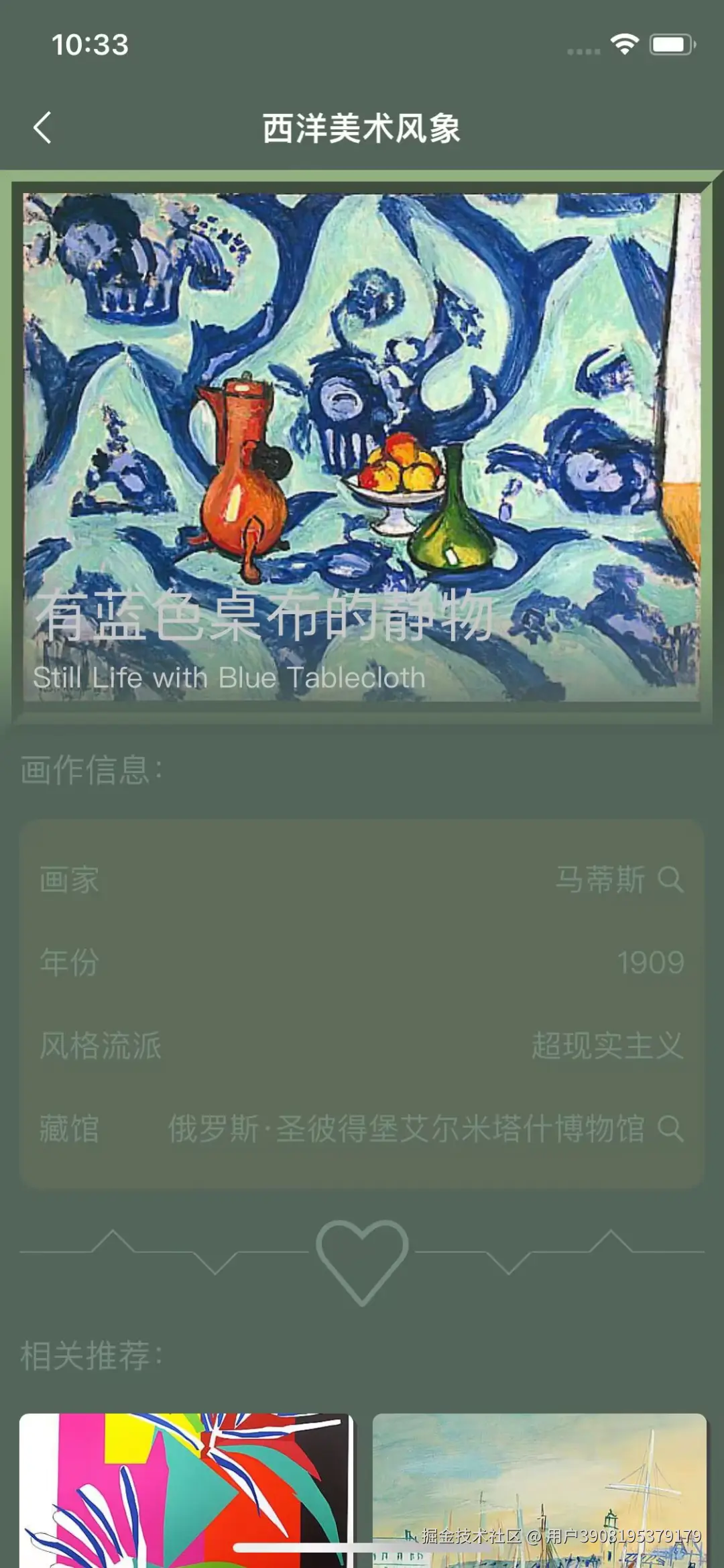
Task: Search for painter 马蒂斯
Action: 670,879
